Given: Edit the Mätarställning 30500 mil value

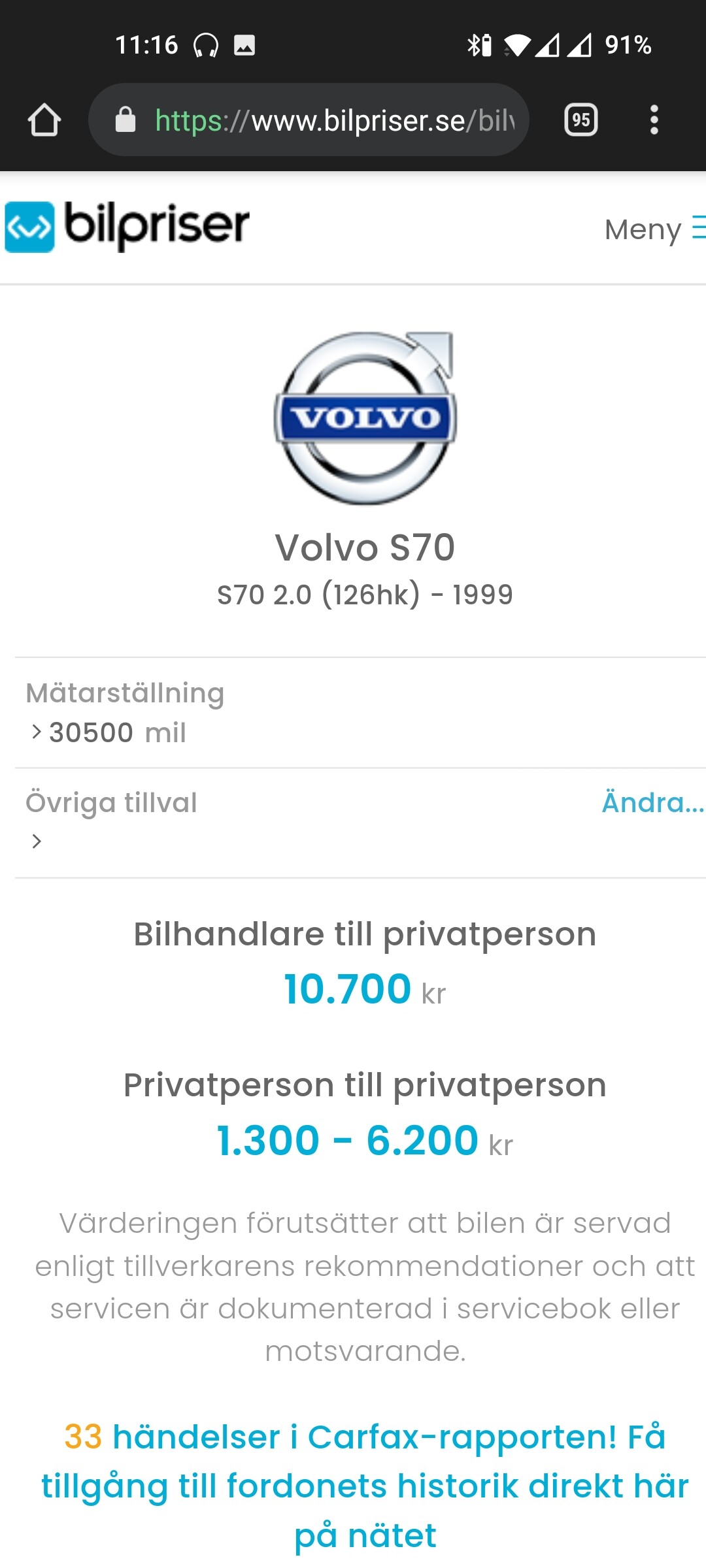Looking at the screenshot, I should 108,732.
